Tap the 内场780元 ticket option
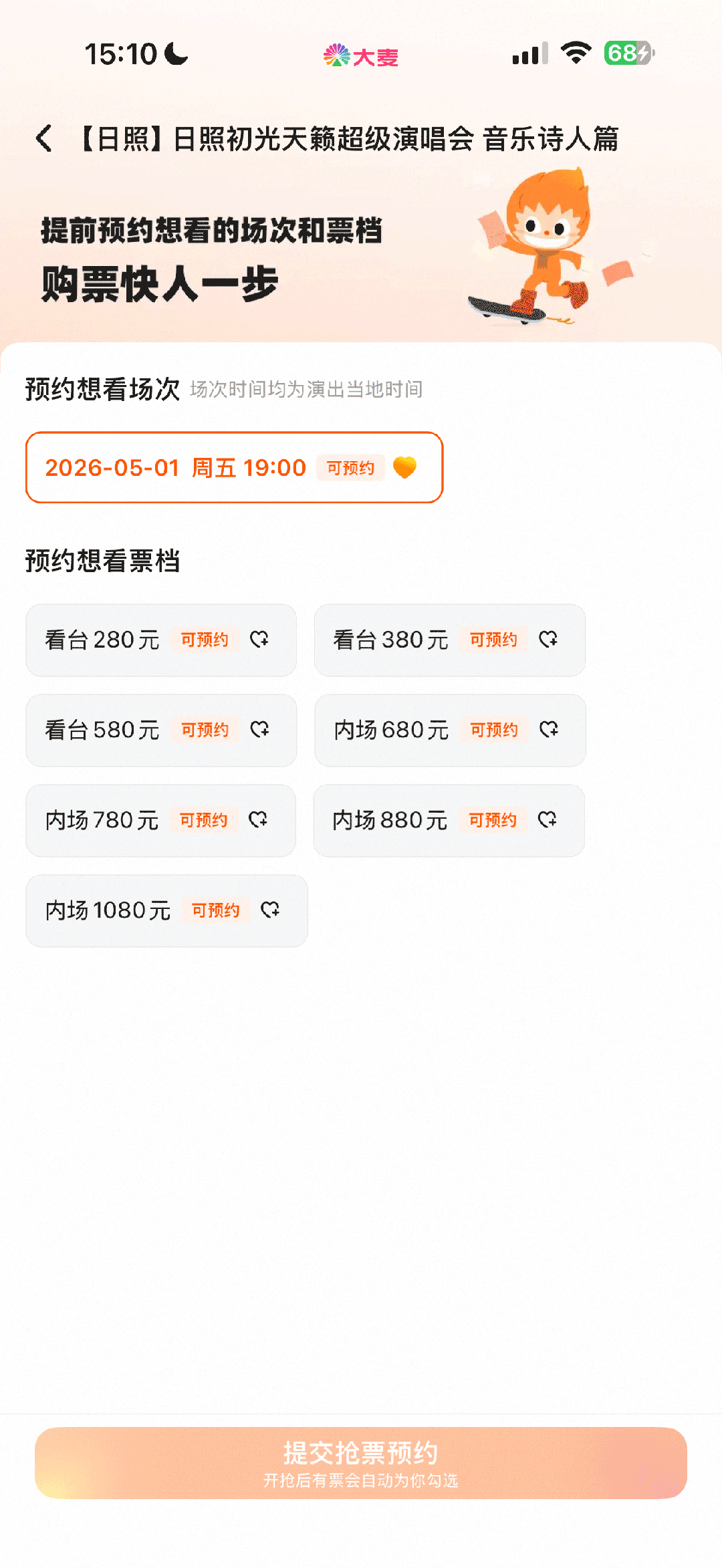The height and width of the screenshot is (1568, 722). (x=160, y=820)
